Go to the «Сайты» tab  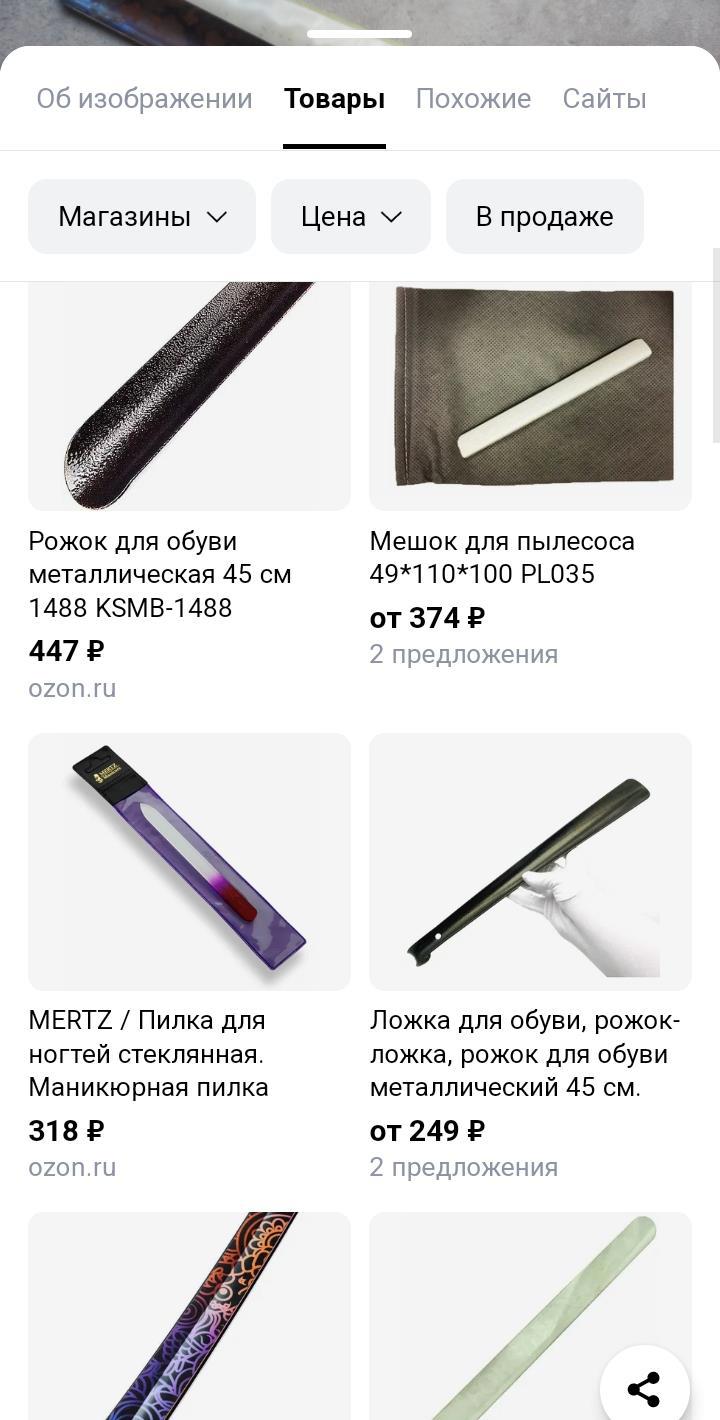604,99
